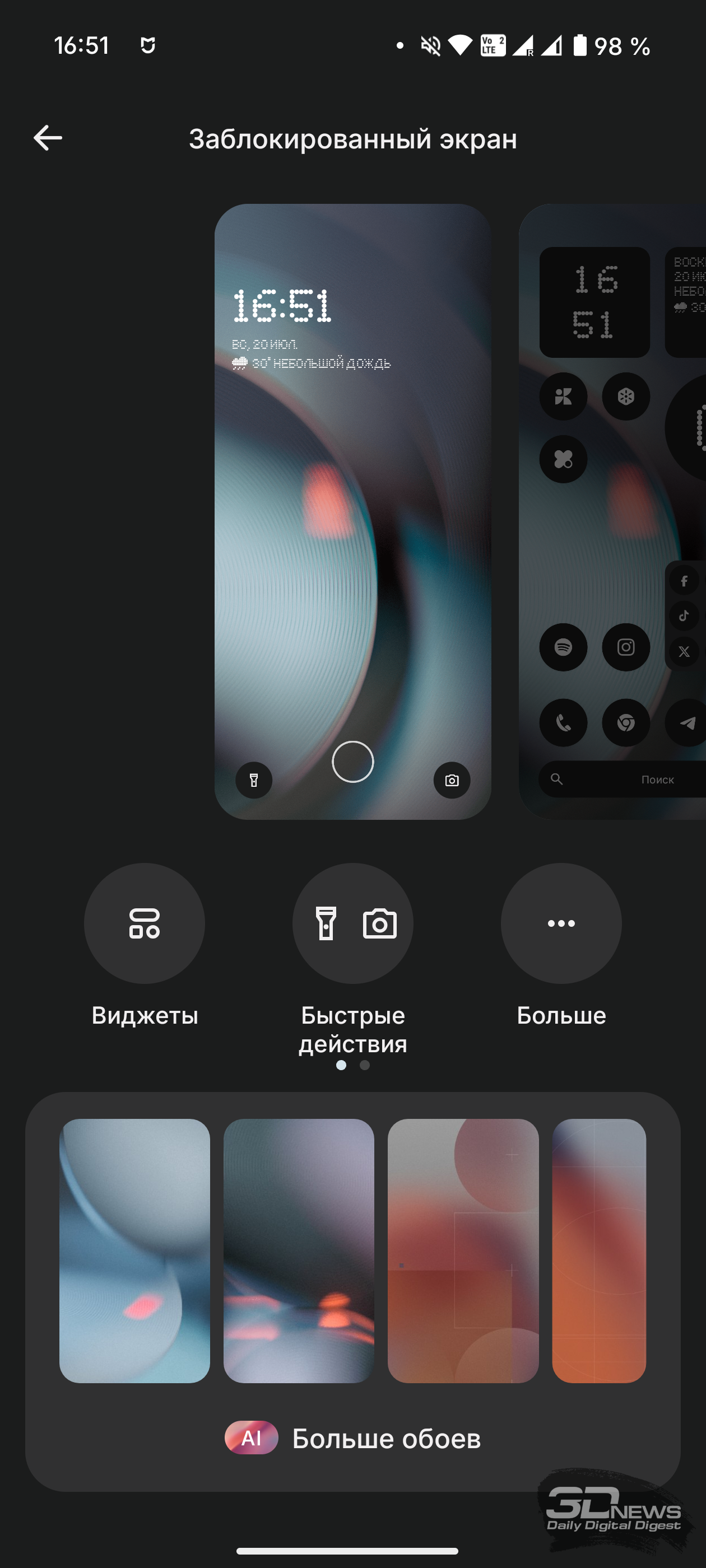The height and width of the screenshot is (1568, 706).
Task: Open Быстрые действия settings
Action: 352,923
